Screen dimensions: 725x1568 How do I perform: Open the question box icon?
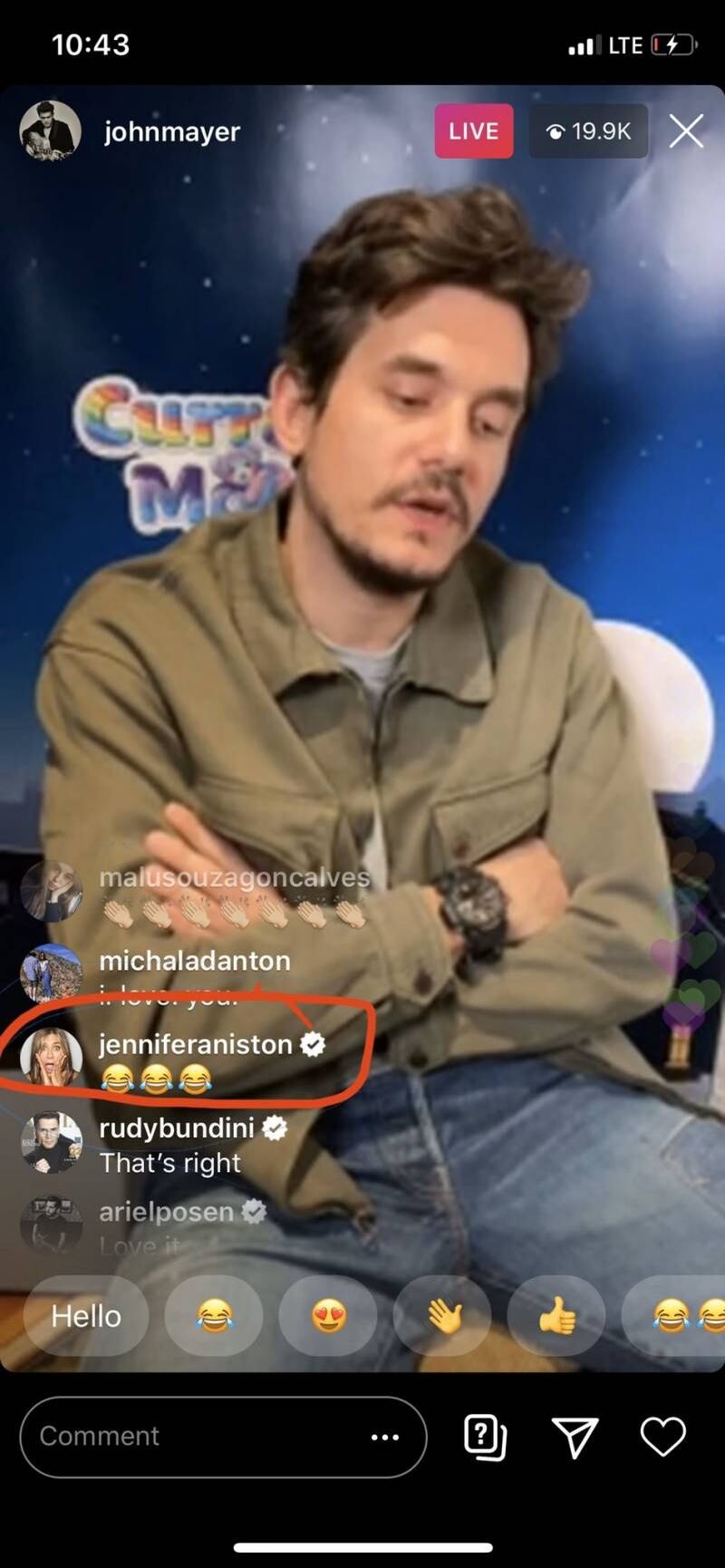(x=485, y=1437)
